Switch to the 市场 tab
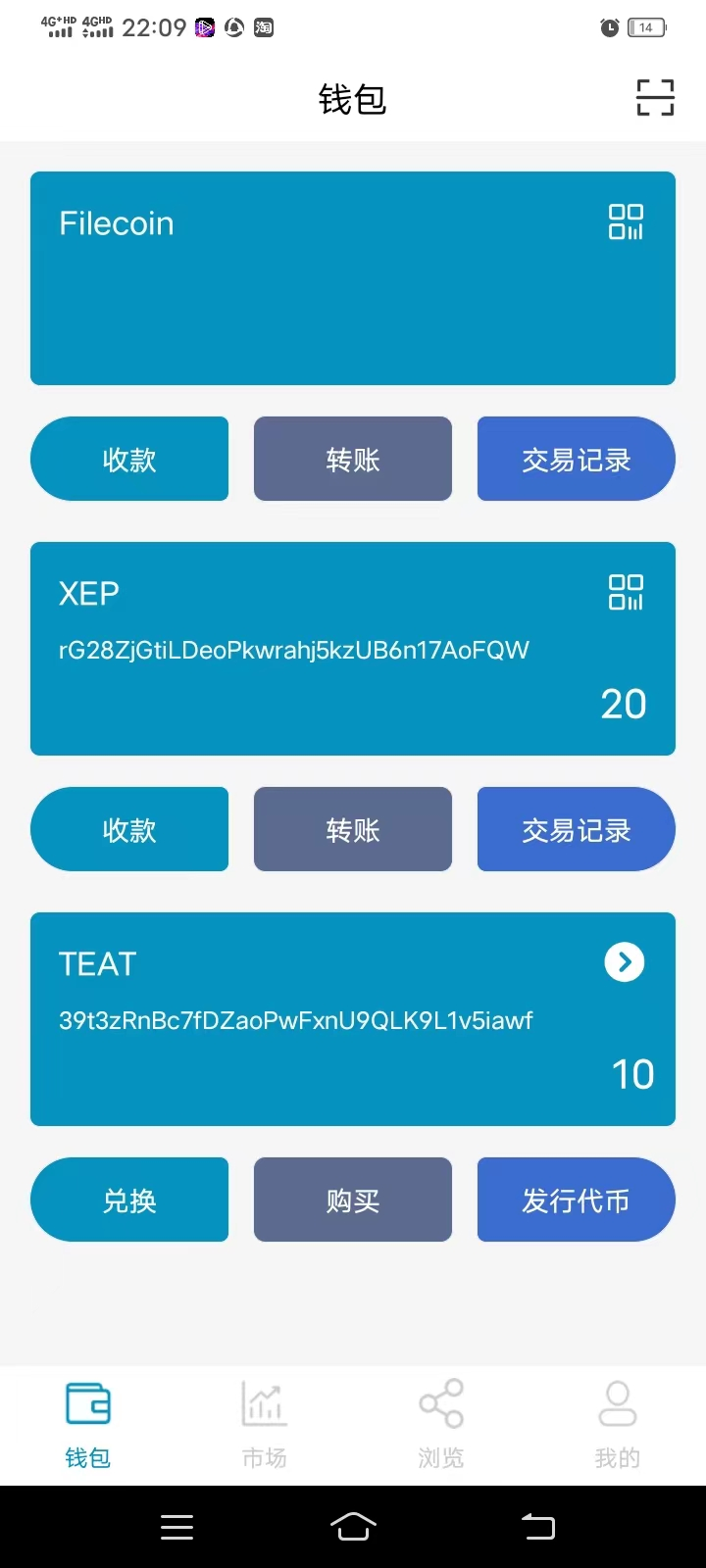The width and height of the screenshot is (706, 1568). pos(265,1425)
